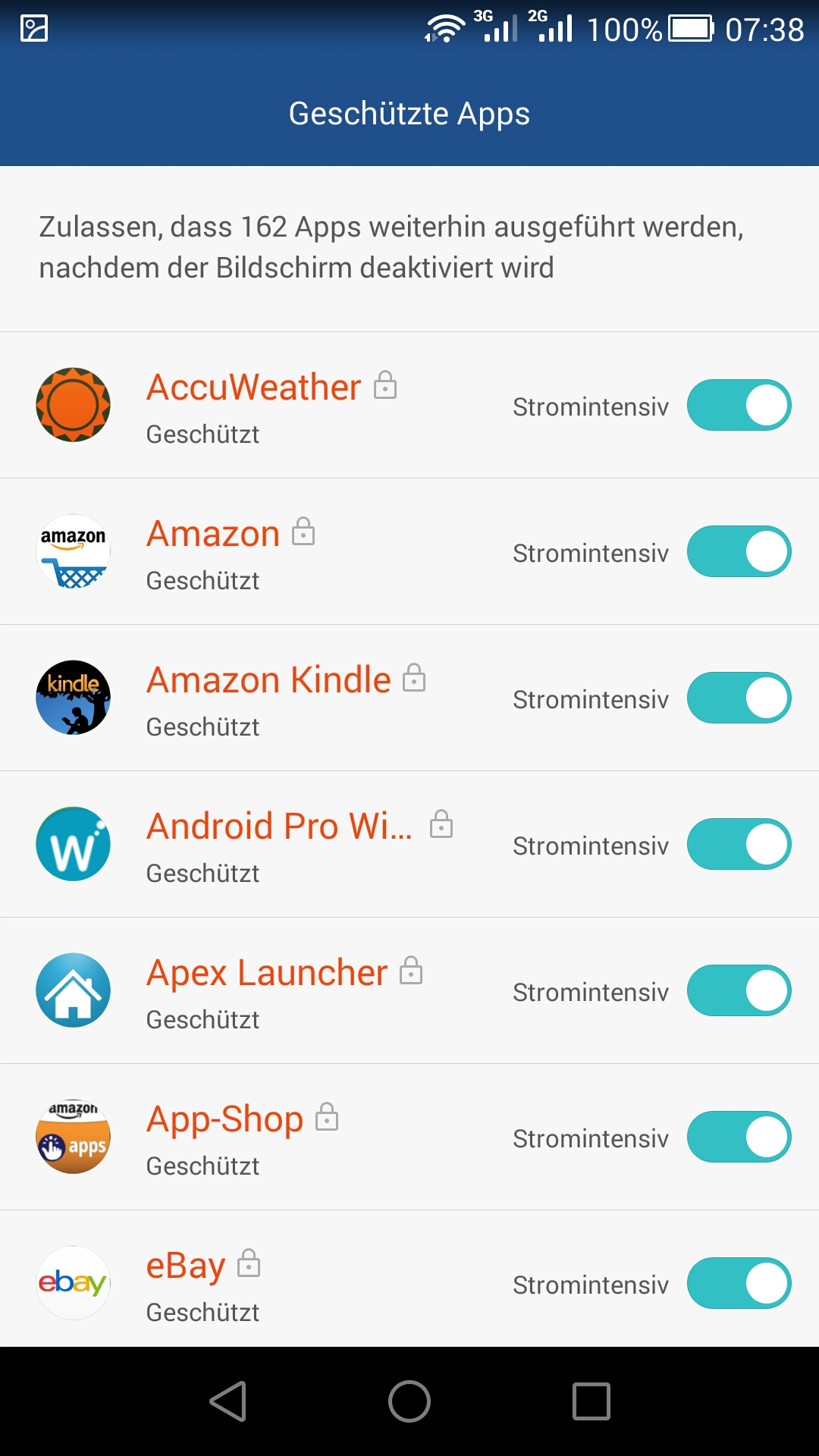Turn off Amazon Kindle protection
The image size is (819, 1456).
pyautogui.click(x=739, y=698)
